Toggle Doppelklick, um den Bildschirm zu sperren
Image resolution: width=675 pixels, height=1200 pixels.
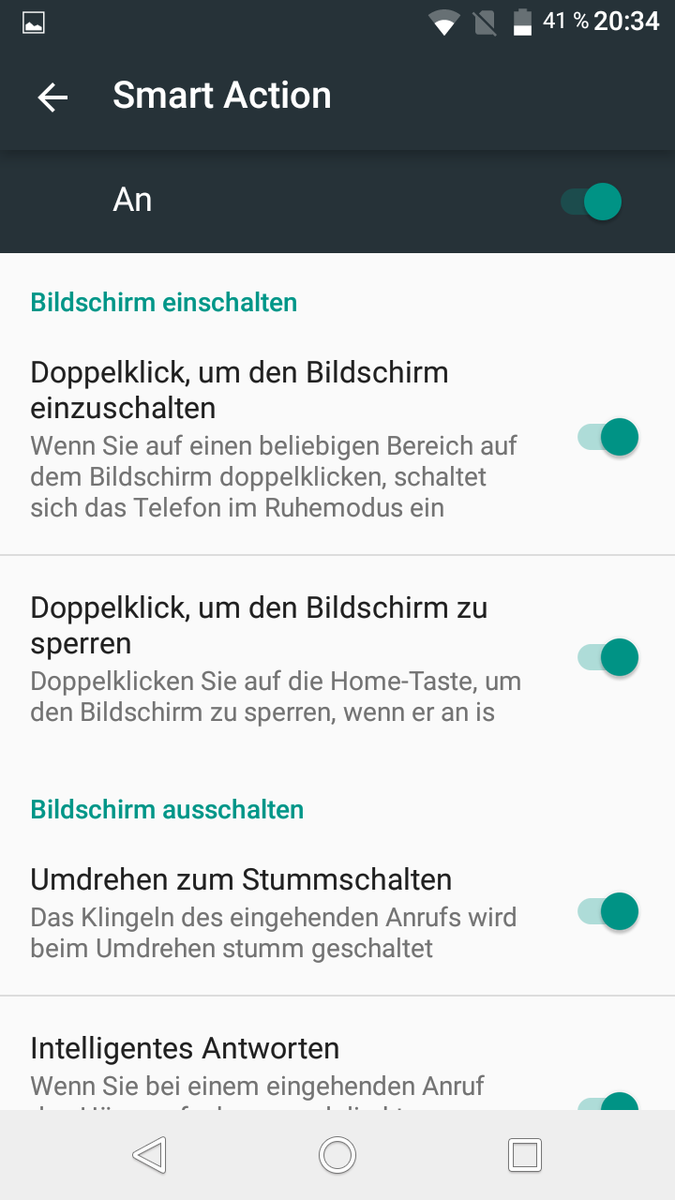point(608,657)
